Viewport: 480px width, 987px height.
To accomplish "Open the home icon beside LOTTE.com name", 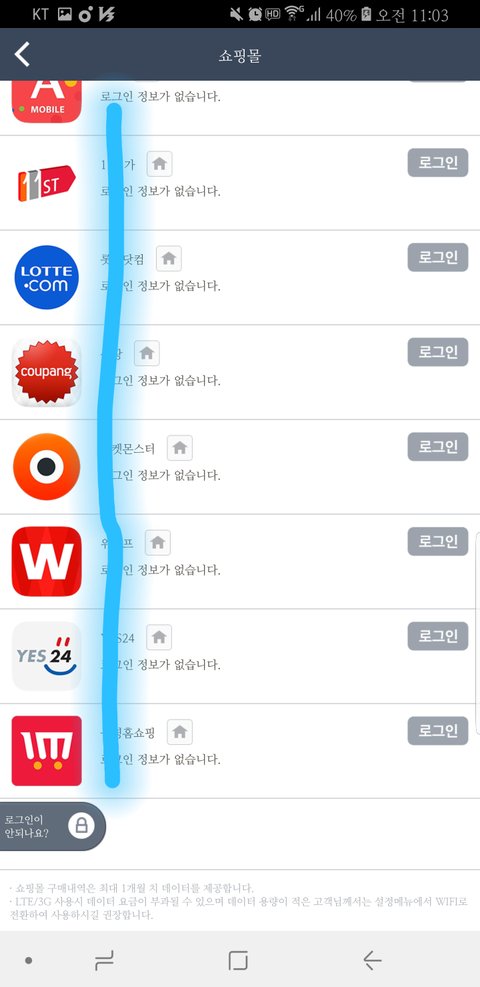I will (x=169, y=259).
